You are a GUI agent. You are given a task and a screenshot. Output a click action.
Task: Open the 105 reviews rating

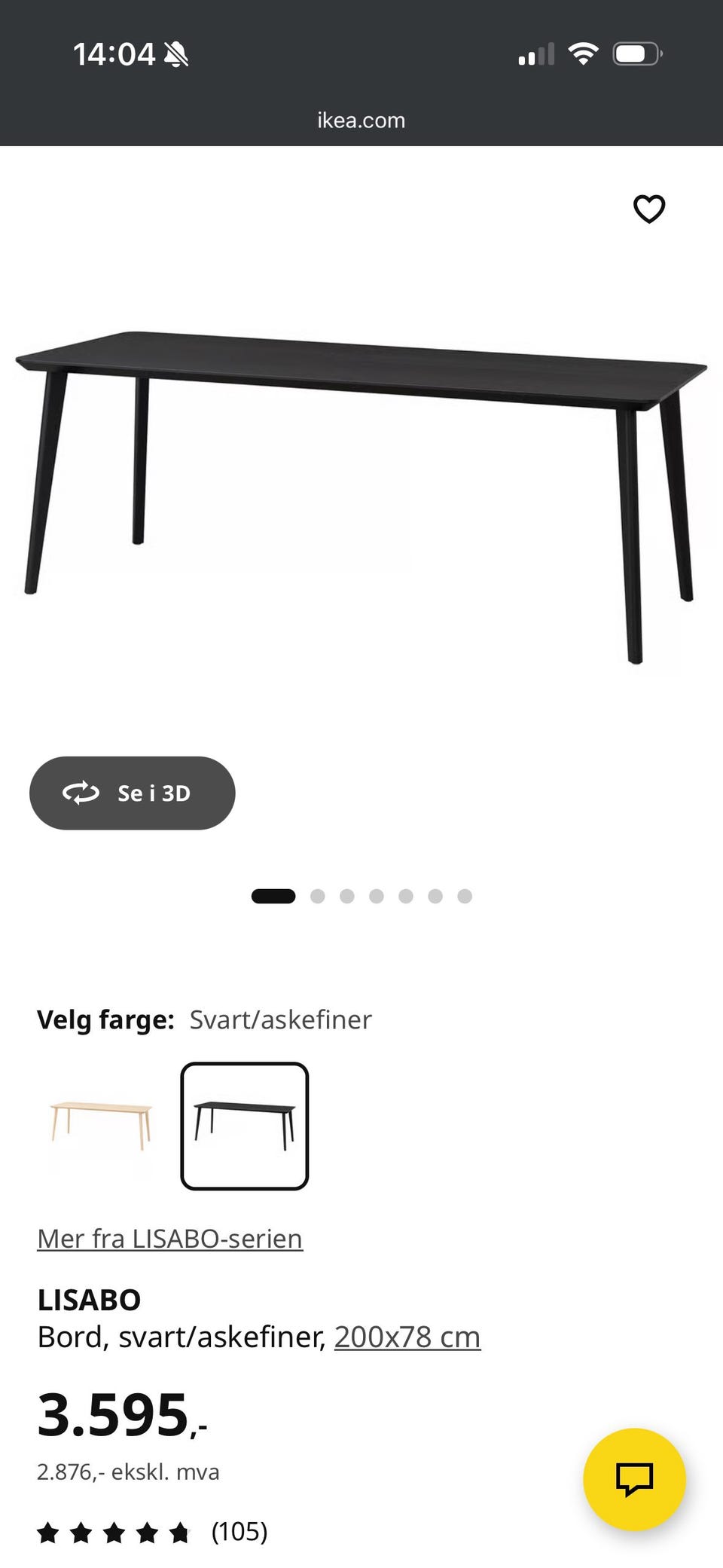(x=152, y=1531)
